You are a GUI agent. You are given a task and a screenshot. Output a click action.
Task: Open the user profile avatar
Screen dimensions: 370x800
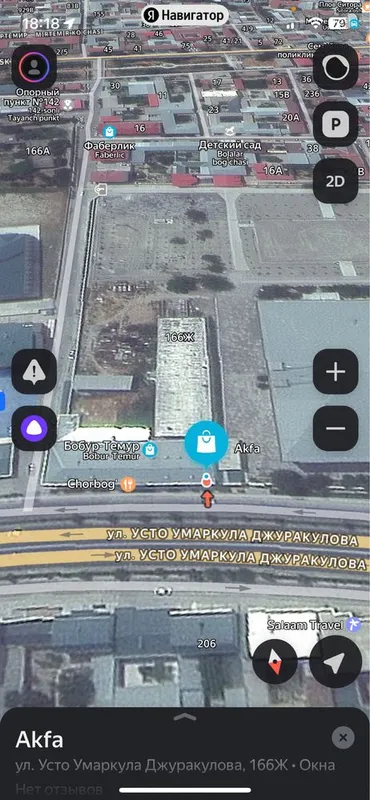(34, 67)
